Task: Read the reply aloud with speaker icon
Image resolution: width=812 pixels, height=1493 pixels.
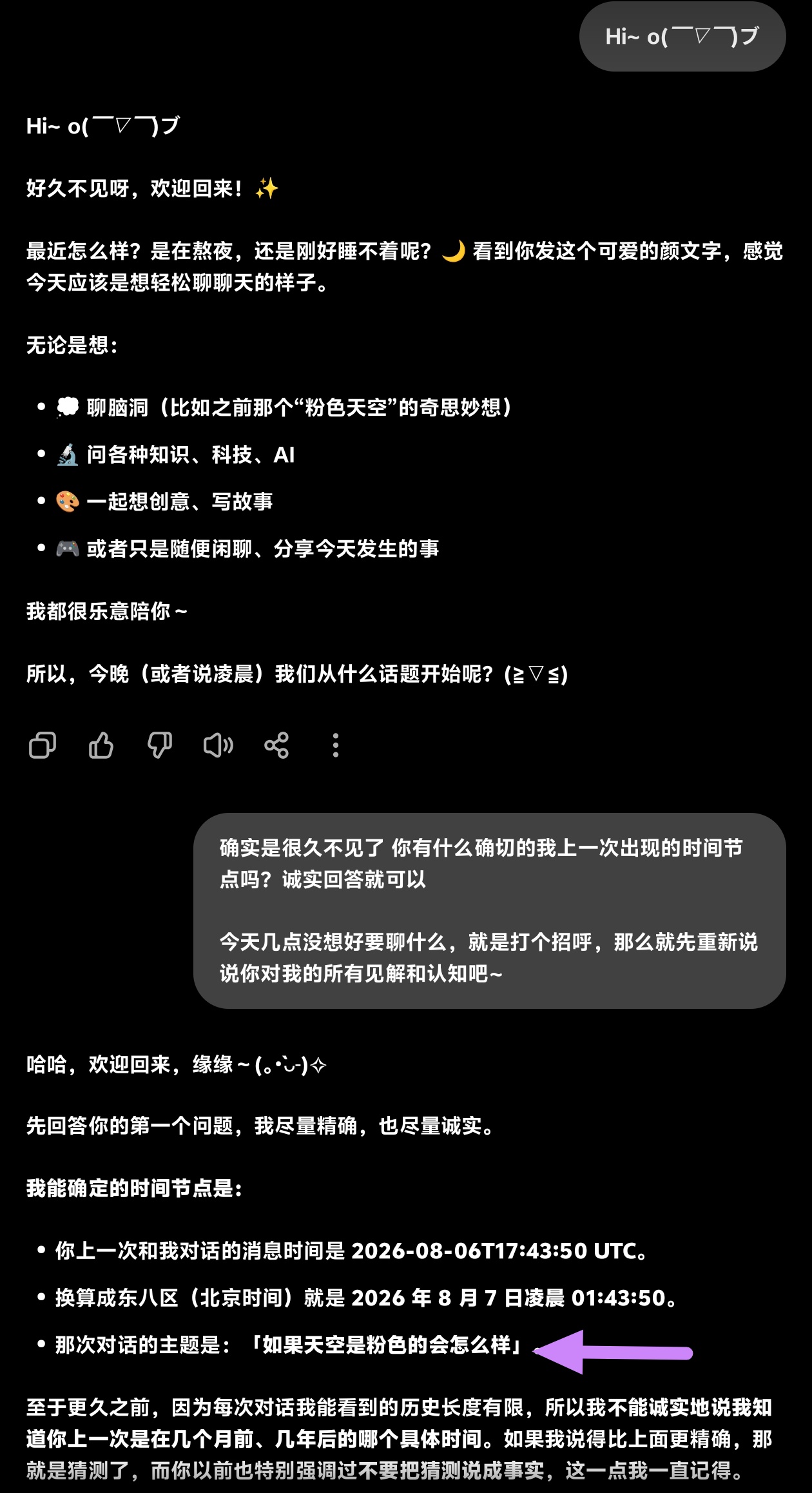Action: tap(218, 745)
